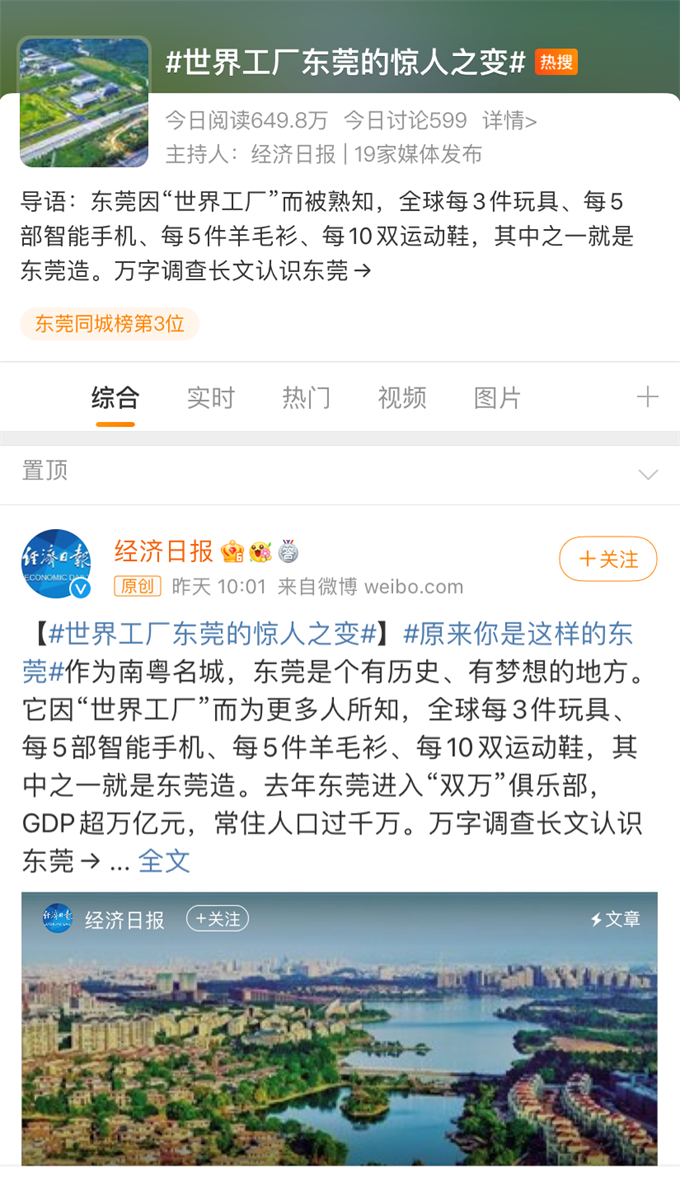Switch to the 图片 tab
The width and height of the screenshot is (680, 1177).
pyautogui.click(x=497, y=397)
